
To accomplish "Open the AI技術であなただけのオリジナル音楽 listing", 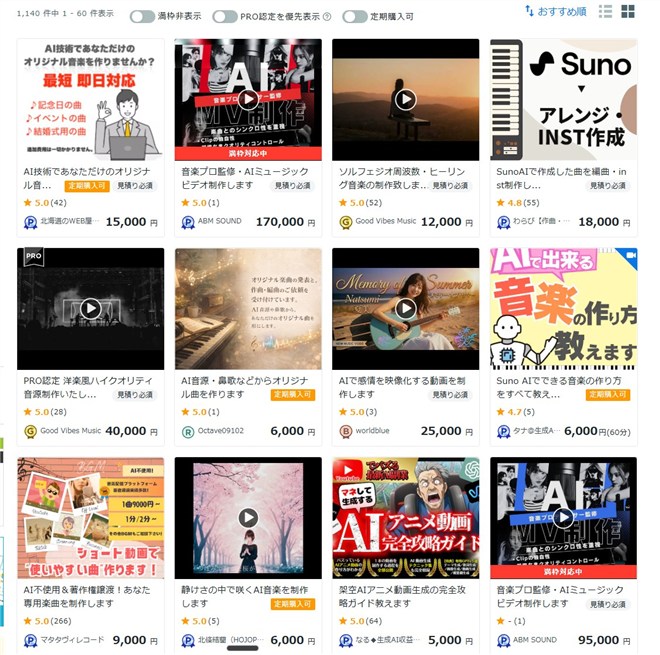I will click(90, 100).
